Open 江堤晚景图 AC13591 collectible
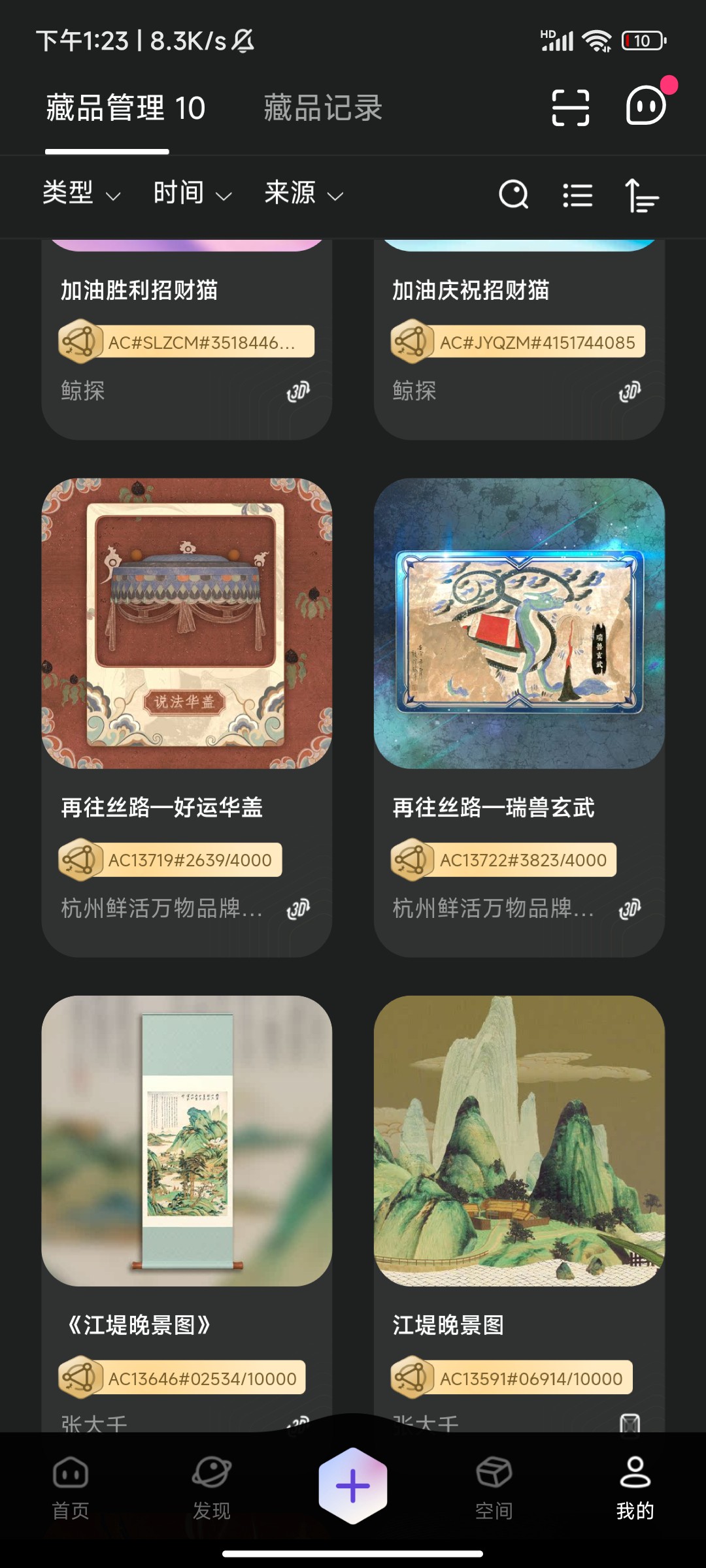The width and height of the screenshot is (706, 1568). click(519, 1214)
